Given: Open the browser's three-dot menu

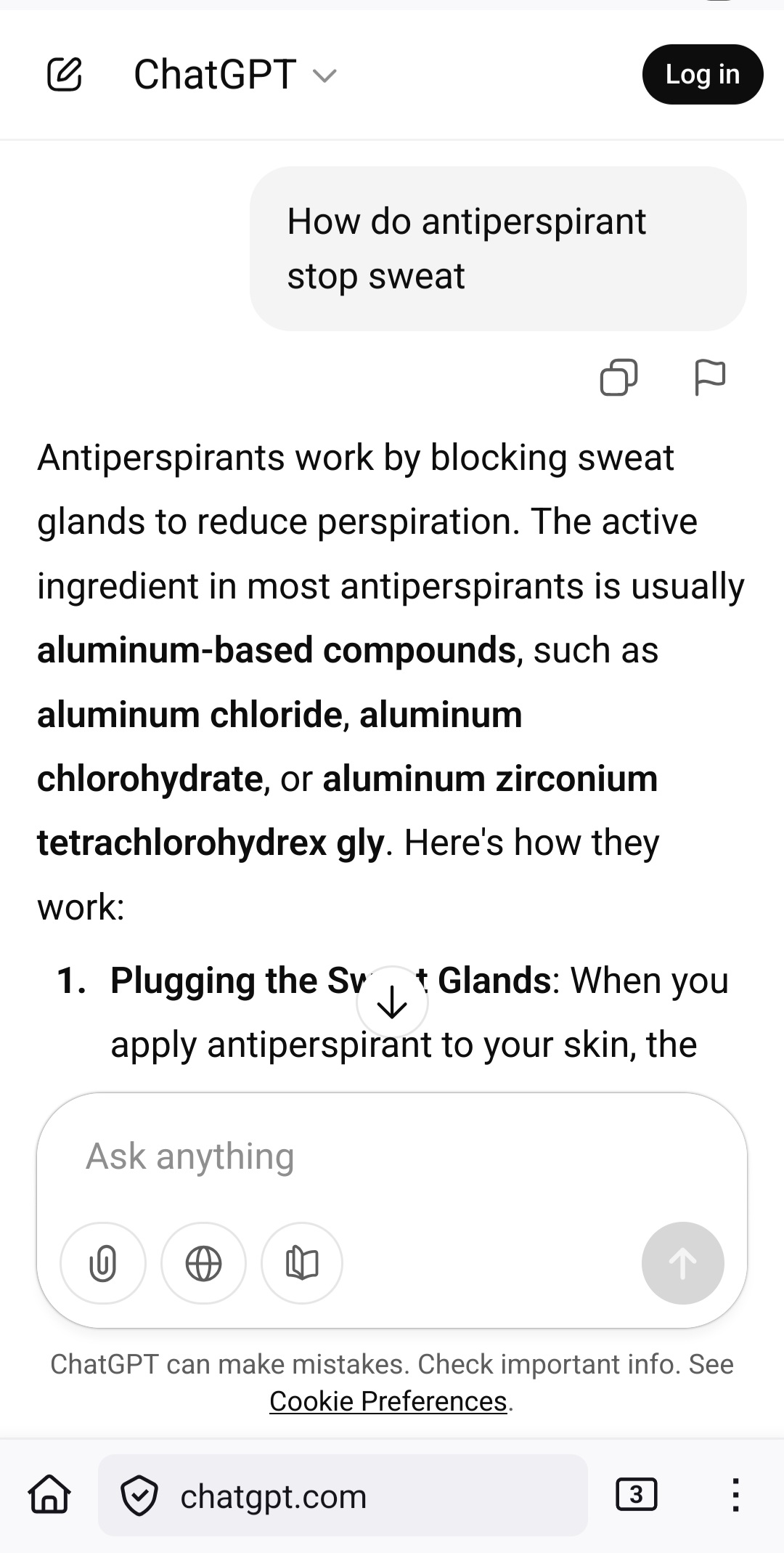Looking at the screenshot, I should coord(735,1495).
